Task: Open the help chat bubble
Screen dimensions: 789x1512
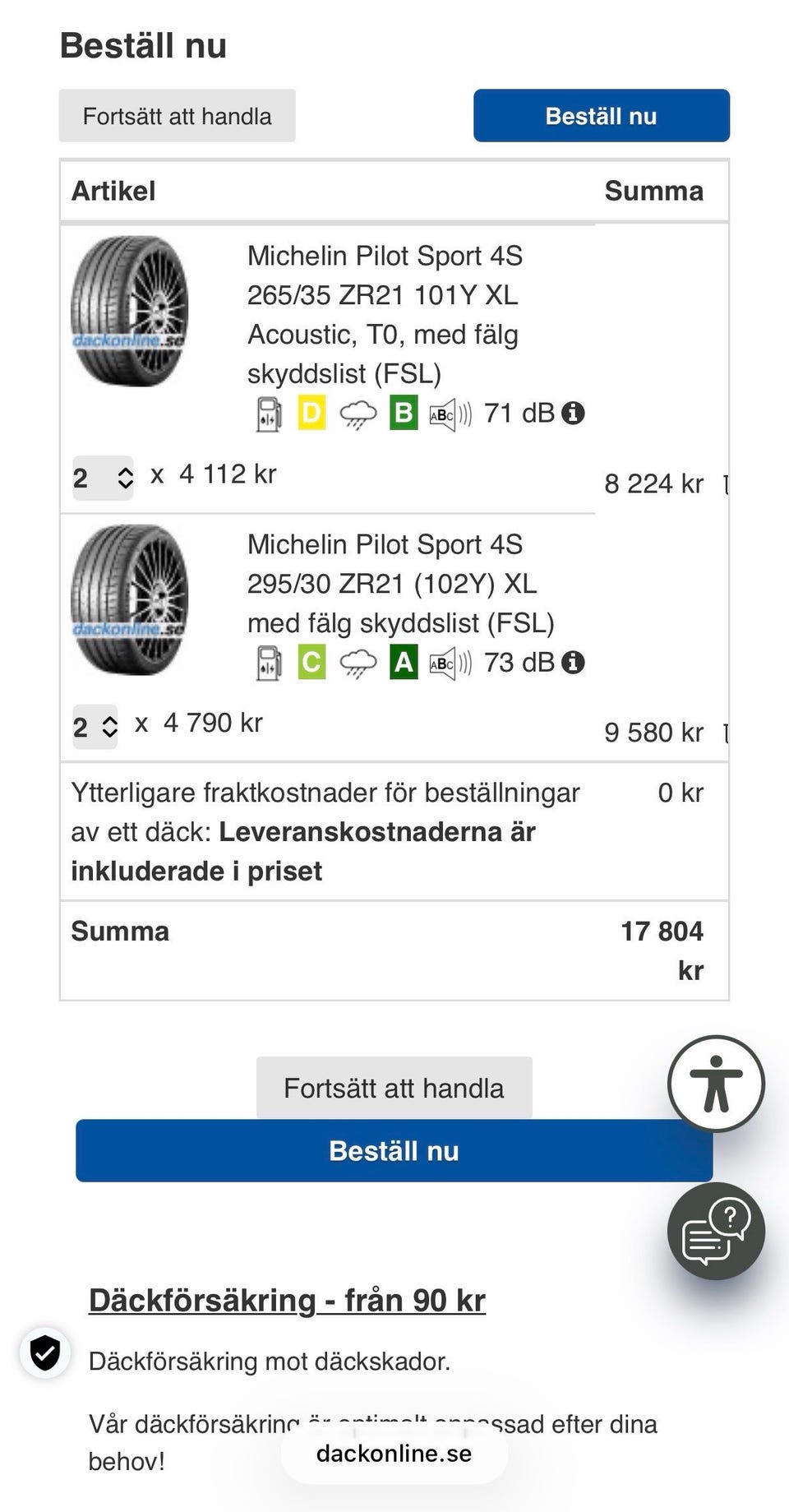Action: 716,1231
